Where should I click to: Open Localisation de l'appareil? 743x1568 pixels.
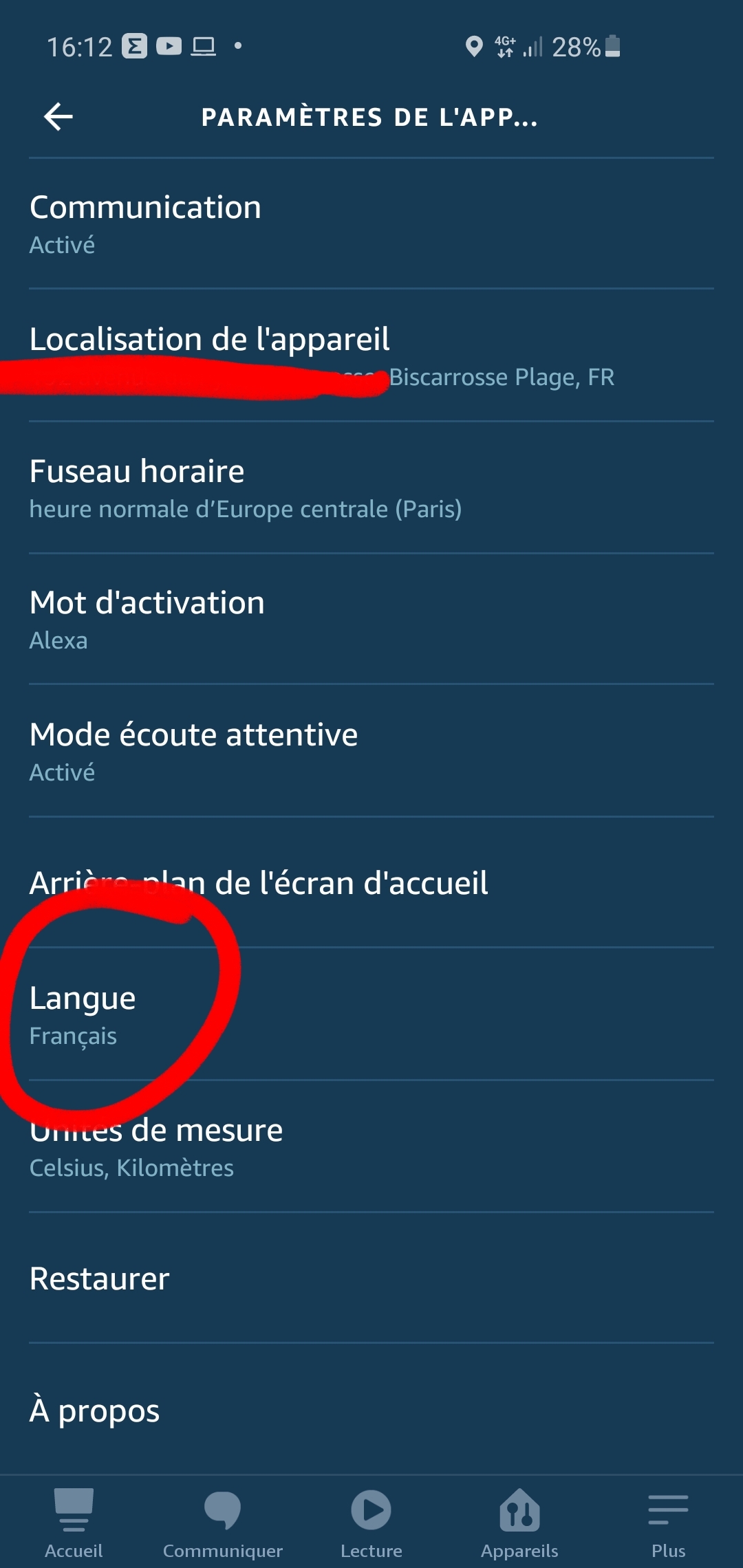click(x=371, y=356)
